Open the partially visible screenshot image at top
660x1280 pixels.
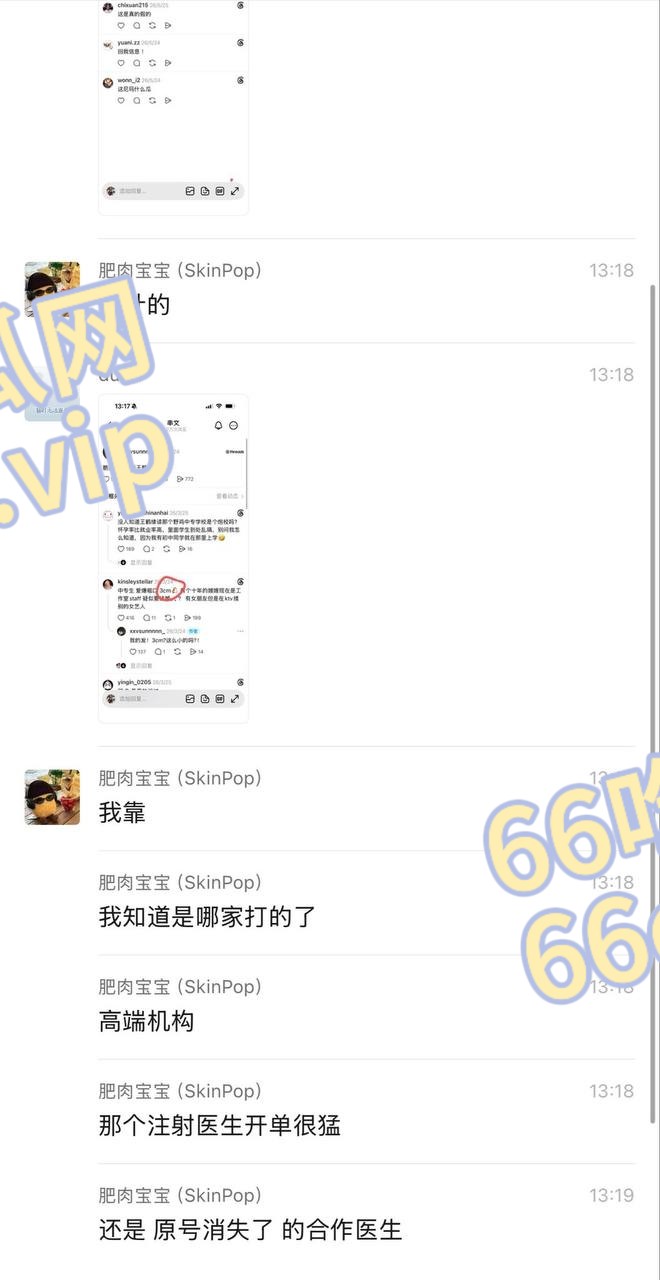173,107
